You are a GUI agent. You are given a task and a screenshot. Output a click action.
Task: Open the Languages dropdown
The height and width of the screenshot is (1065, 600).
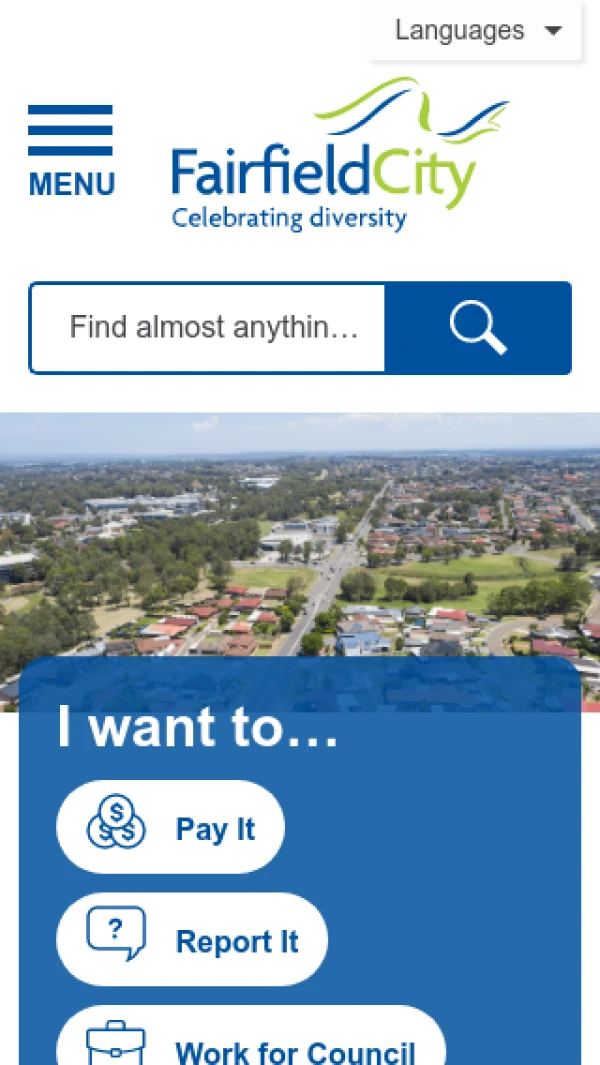476,31
